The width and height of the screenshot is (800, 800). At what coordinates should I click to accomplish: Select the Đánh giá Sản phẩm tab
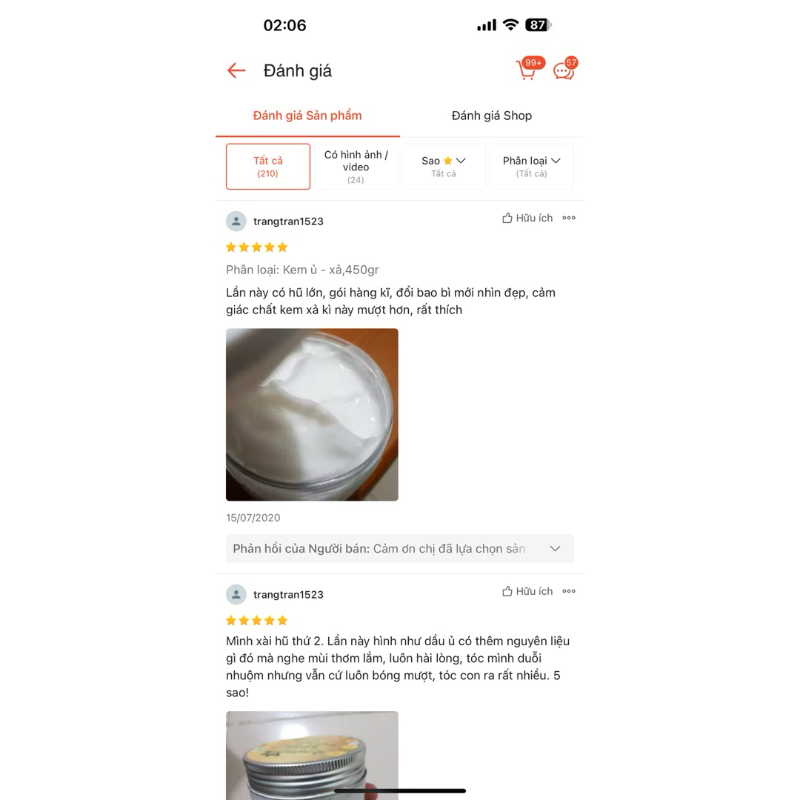click(307, 116)
